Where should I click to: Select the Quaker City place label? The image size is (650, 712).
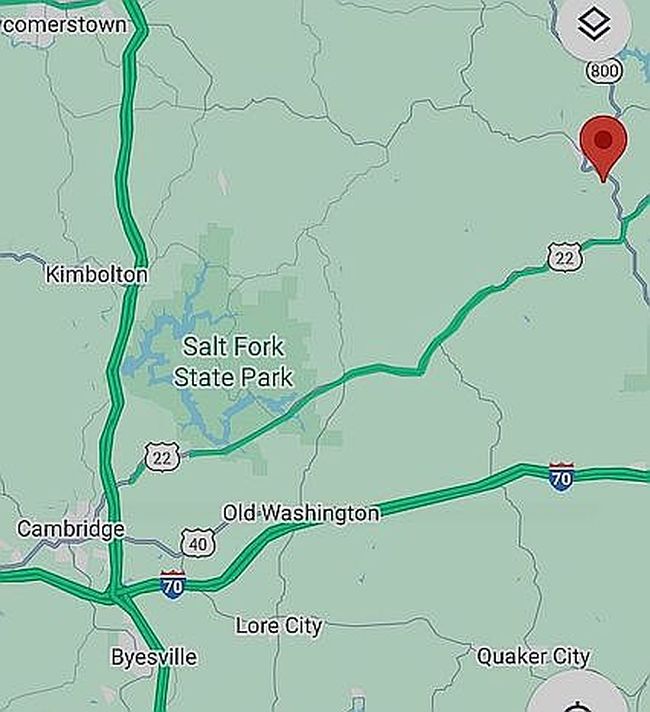click(x=533, y=657)
